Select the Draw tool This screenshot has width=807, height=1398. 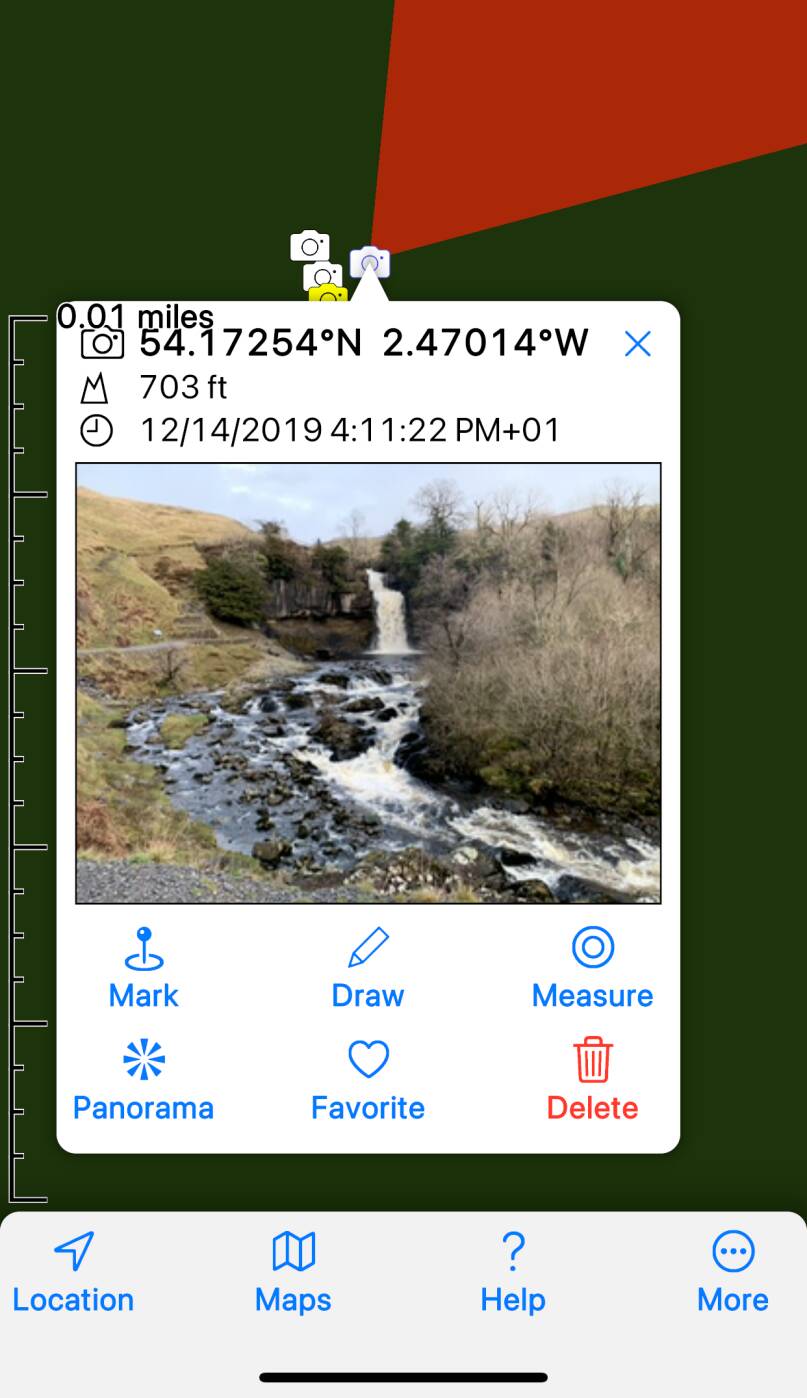pyautogui.click(x=368, y=968)
